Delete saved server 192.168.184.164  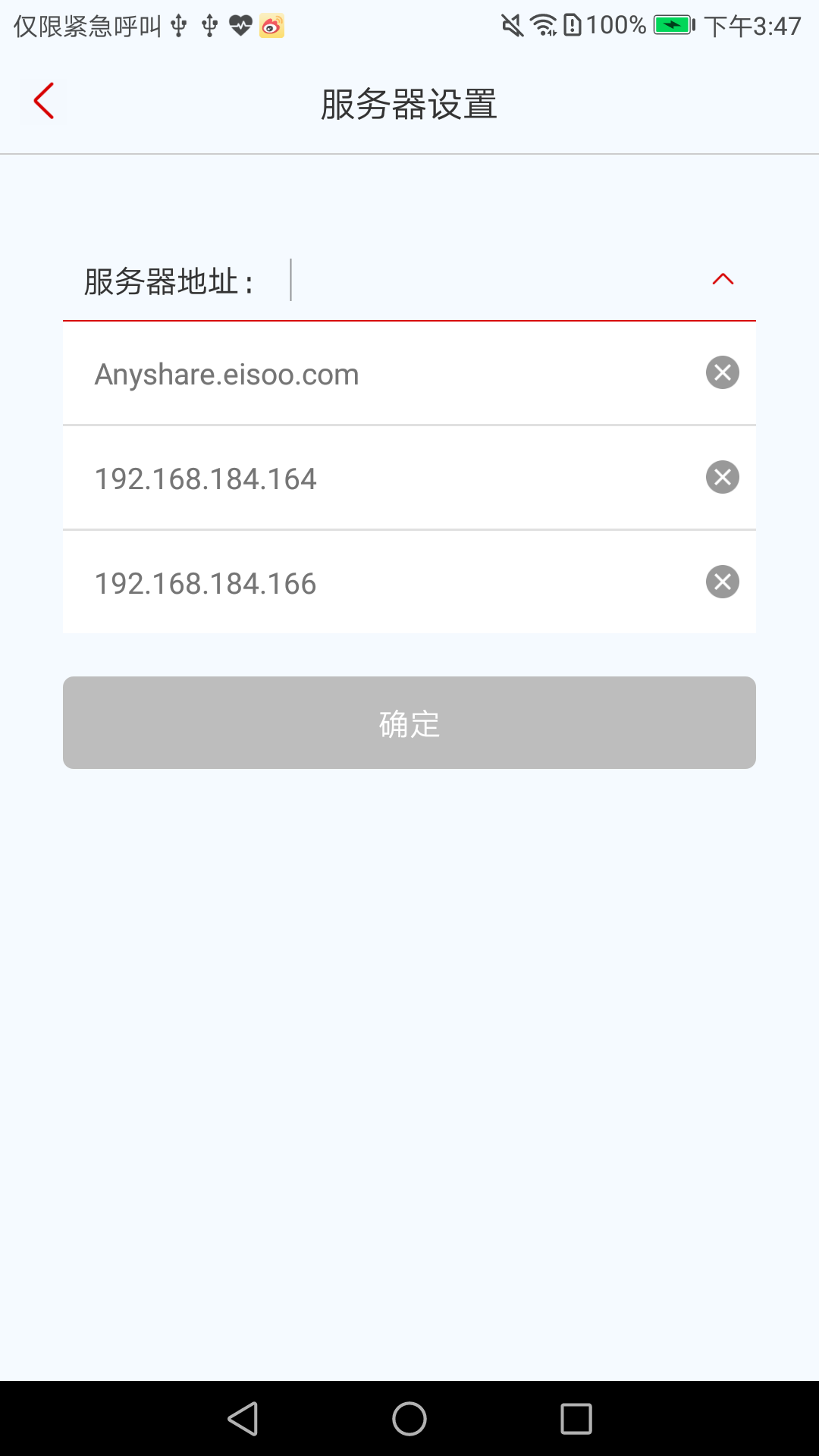pyautogui.click(x=721, y=477)
